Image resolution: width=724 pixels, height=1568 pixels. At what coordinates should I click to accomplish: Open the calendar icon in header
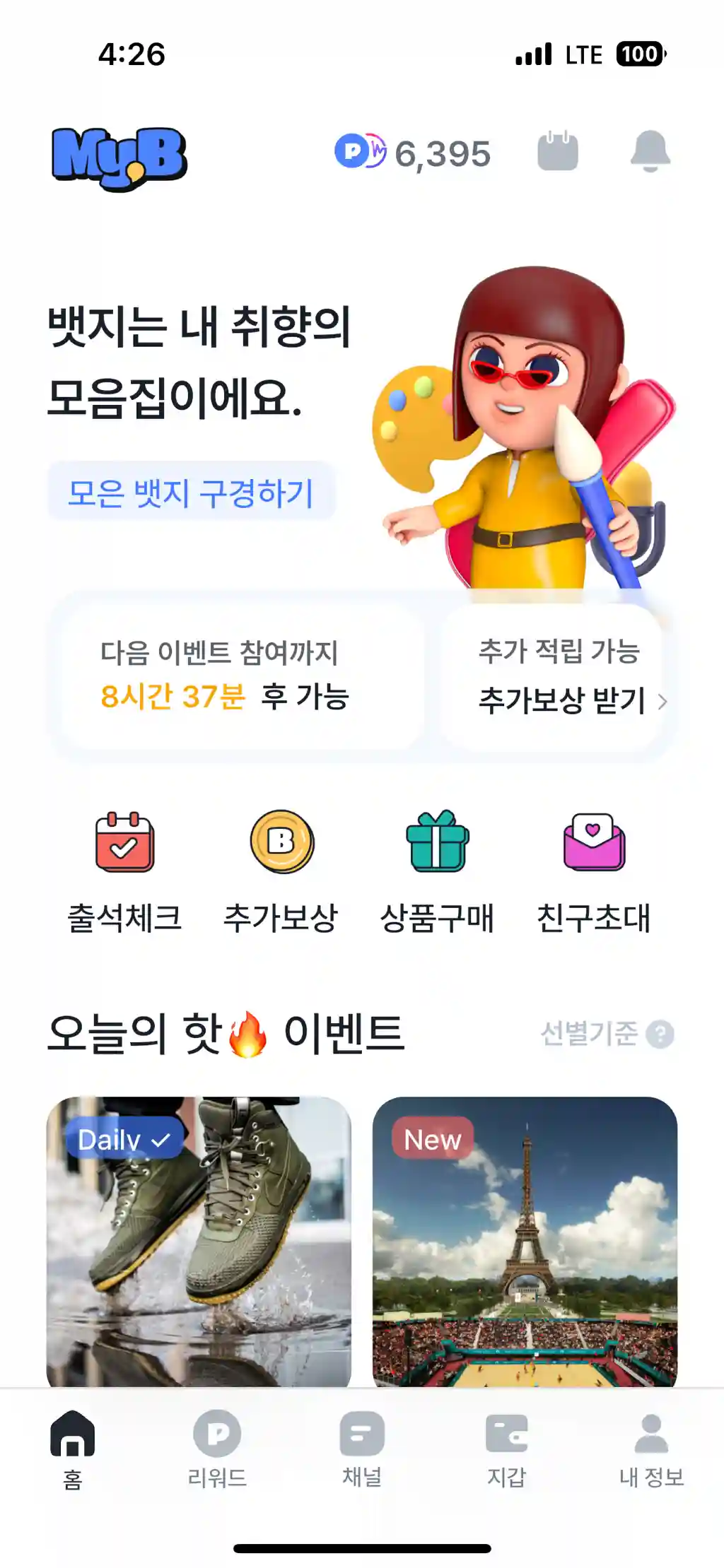tap(557, 151)
